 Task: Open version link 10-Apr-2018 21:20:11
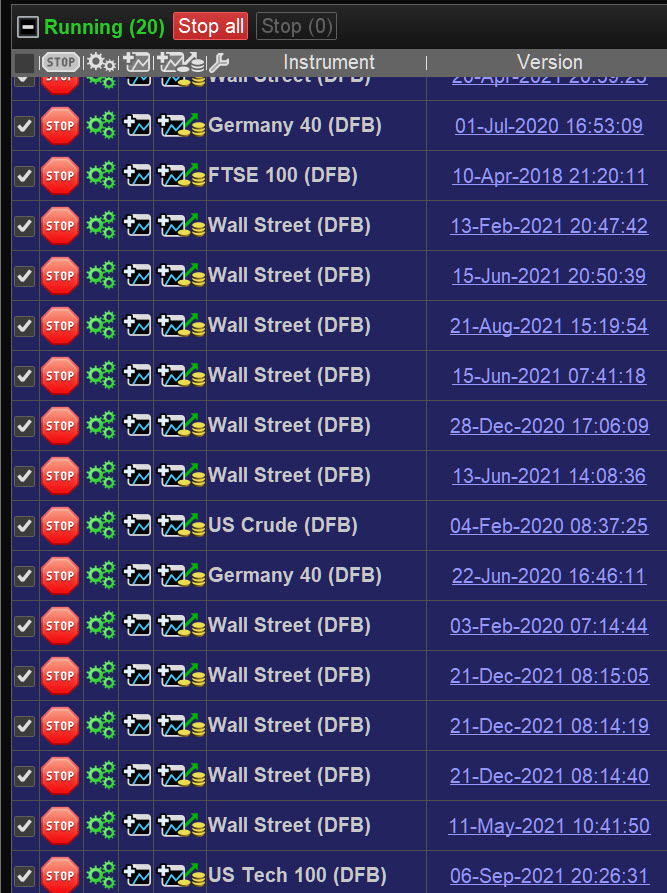549,176
